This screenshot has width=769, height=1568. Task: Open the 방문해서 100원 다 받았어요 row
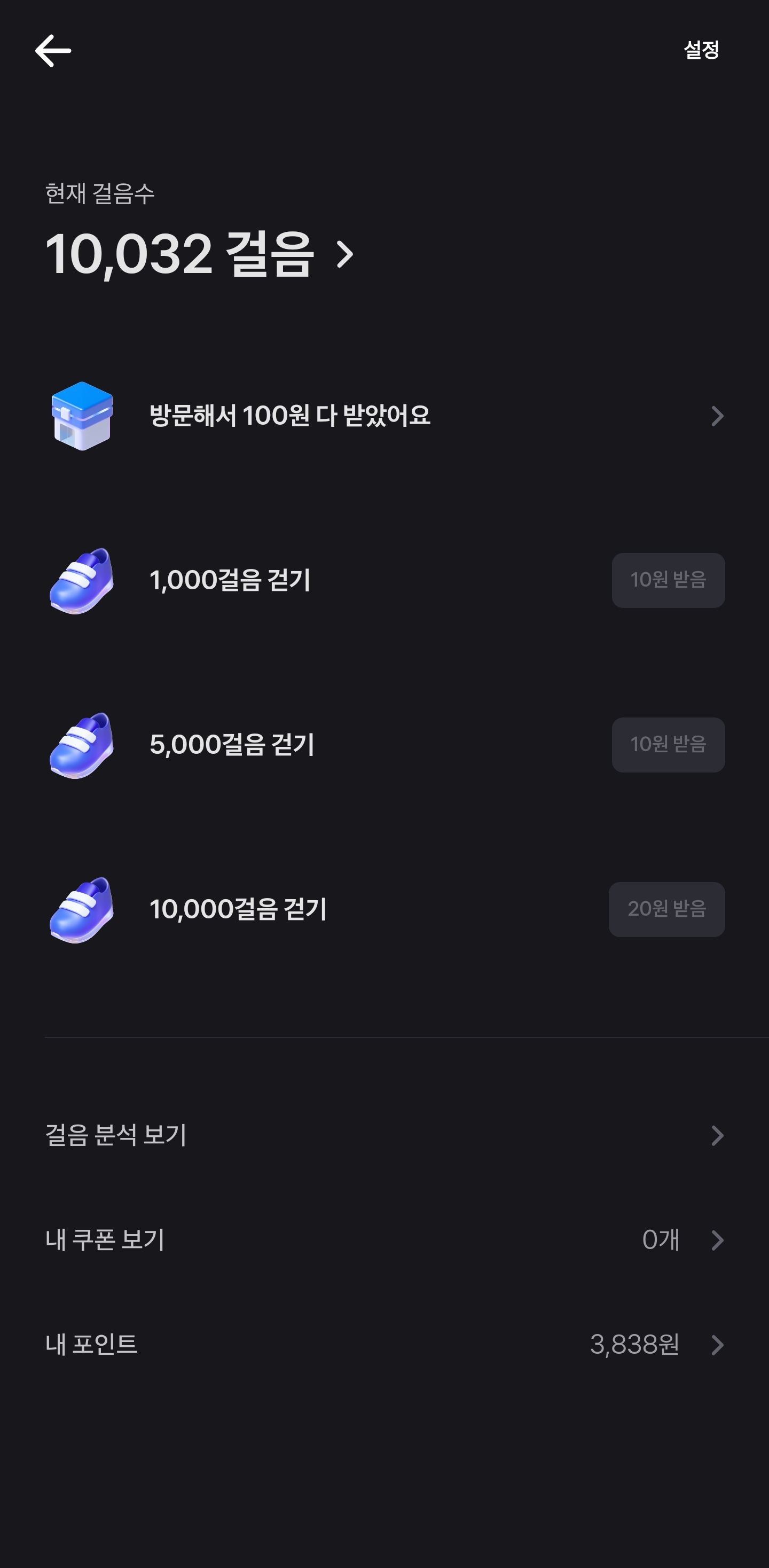coord(384,416)
